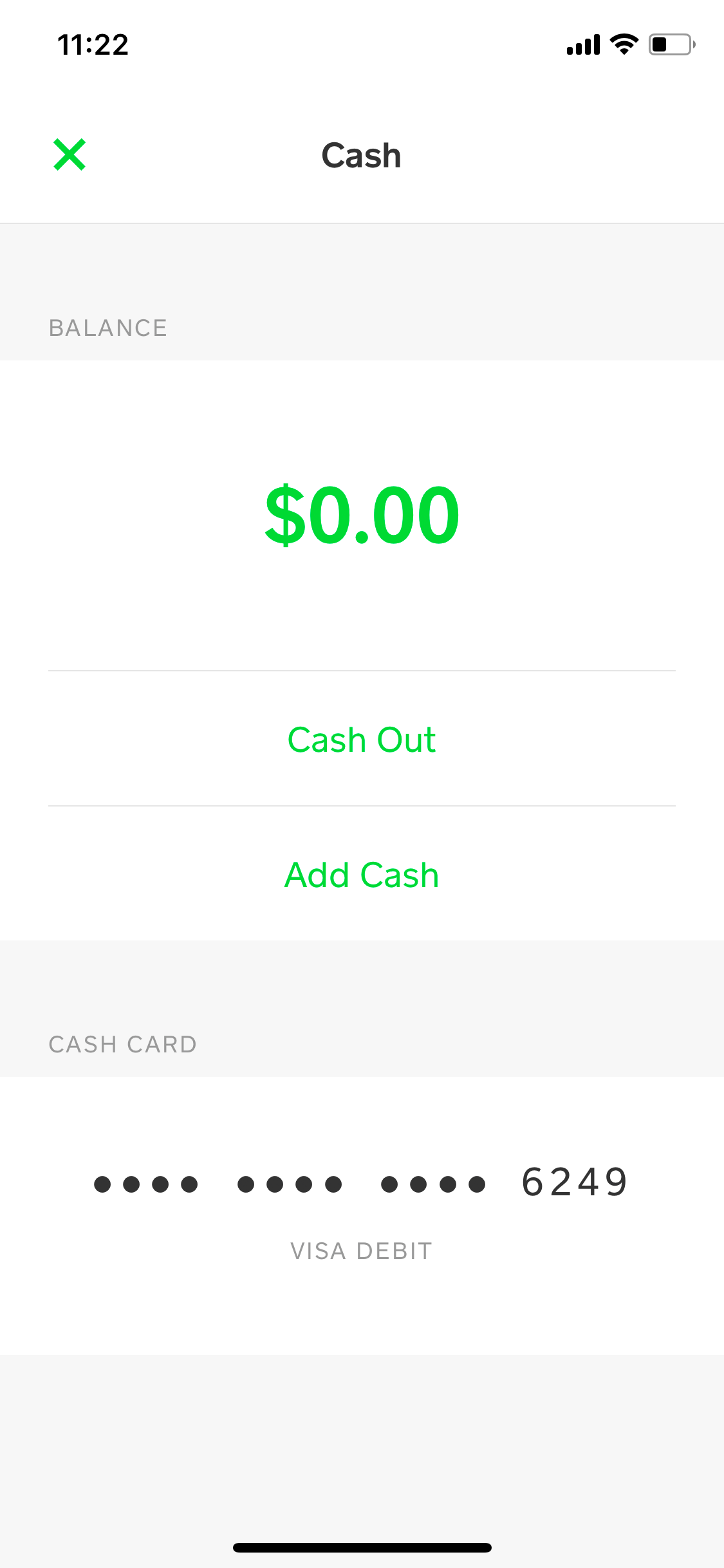The width and height of the screenshot is (724, 1568).
Task: Select Add Cash
Action: pos(362,874)
